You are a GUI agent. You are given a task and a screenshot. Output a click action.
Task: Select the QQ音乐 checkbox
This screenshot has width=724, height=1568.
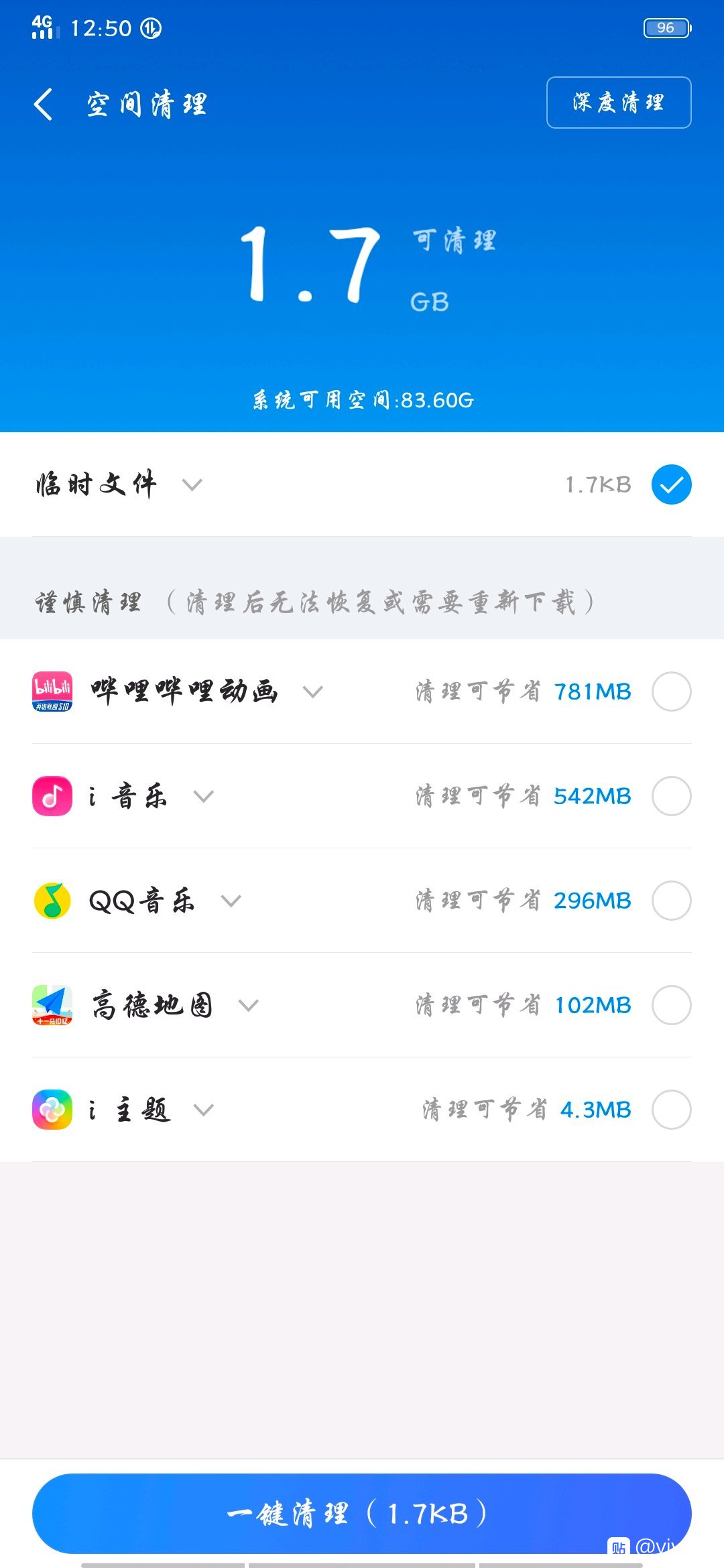coord(672,900)
